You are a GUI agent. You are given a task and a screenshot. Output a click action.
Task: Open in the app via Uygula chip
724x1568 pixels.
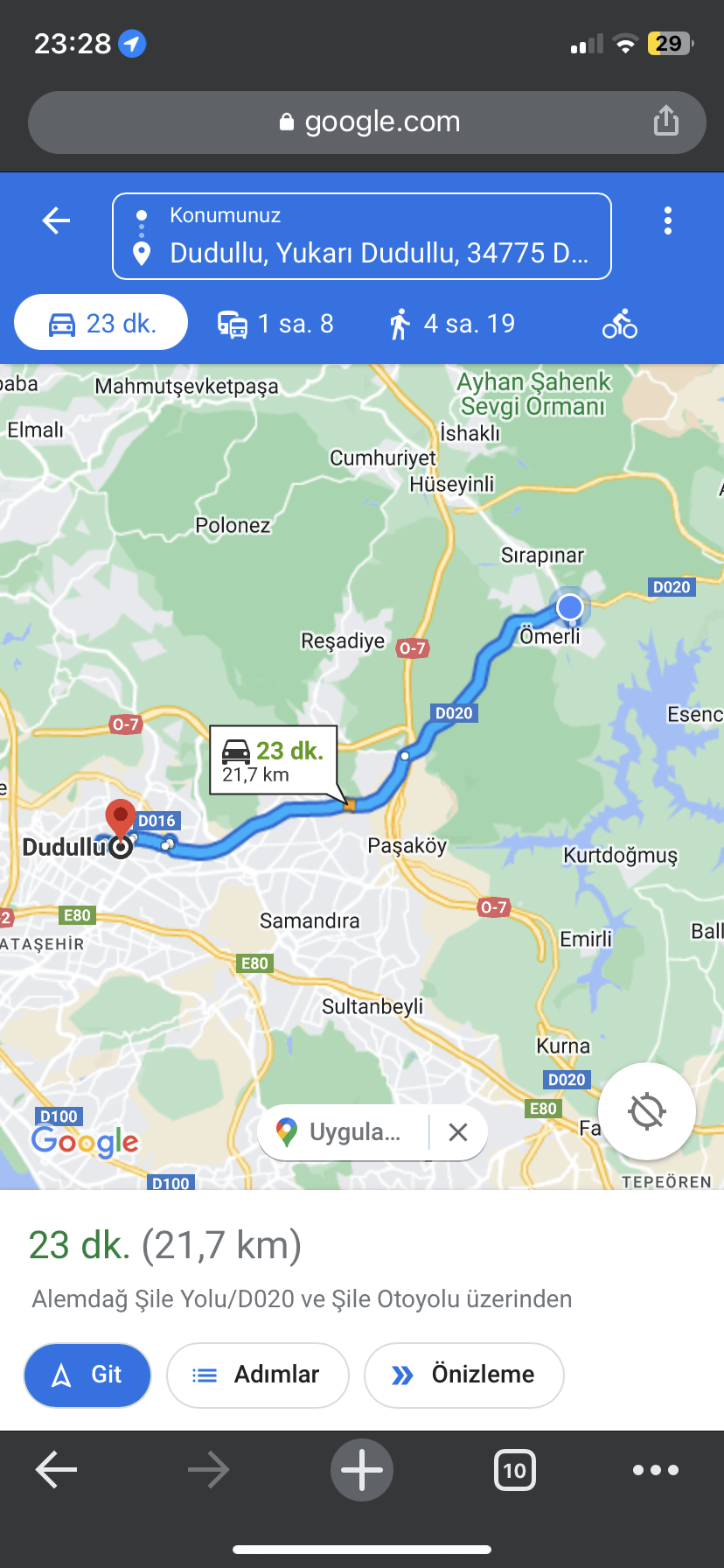tap(341, 1132)
